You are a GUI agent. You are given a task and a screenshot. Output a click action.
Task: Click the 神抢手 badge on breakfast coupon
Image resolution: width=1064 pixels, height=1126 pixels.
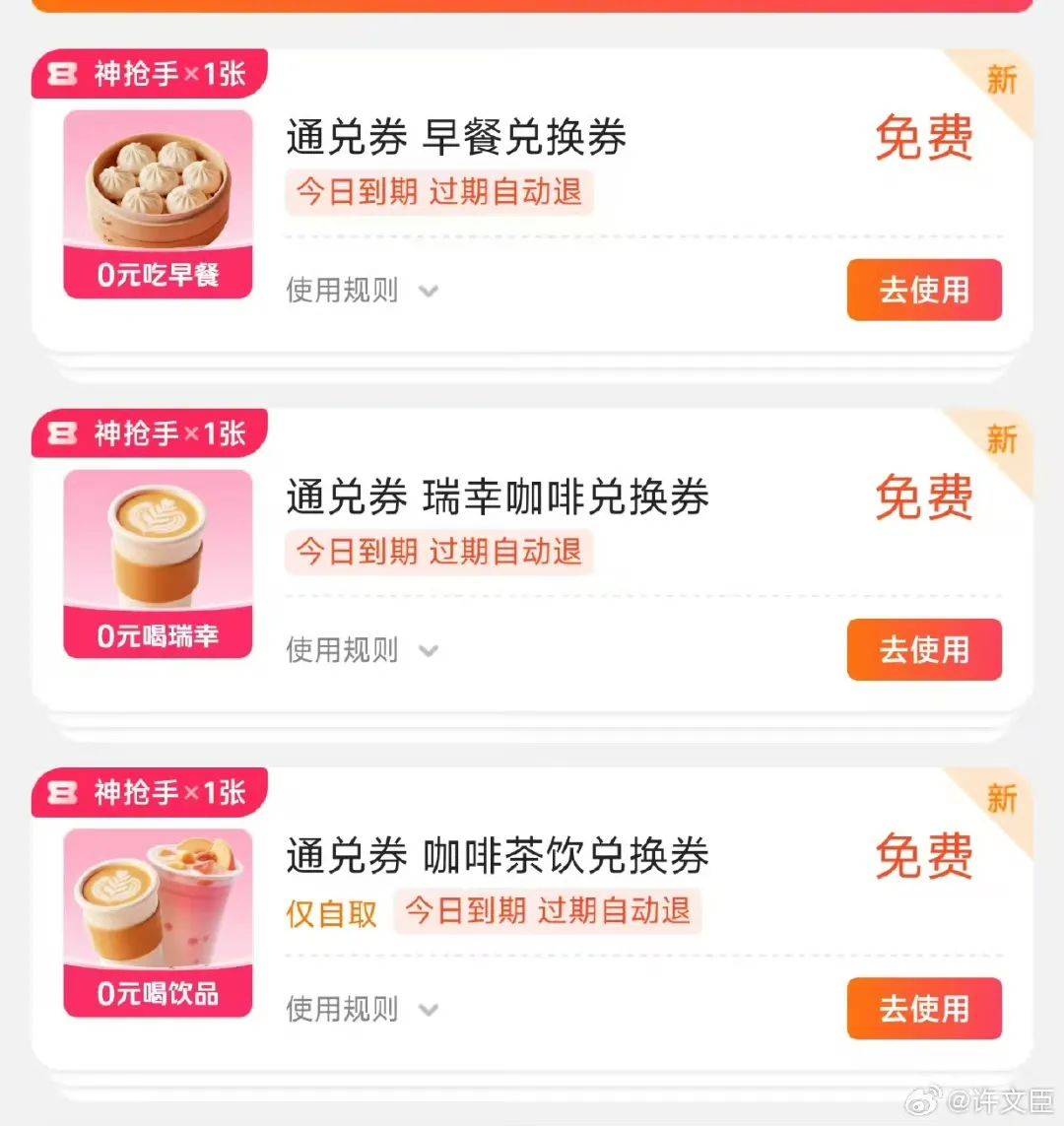[148, 73]
